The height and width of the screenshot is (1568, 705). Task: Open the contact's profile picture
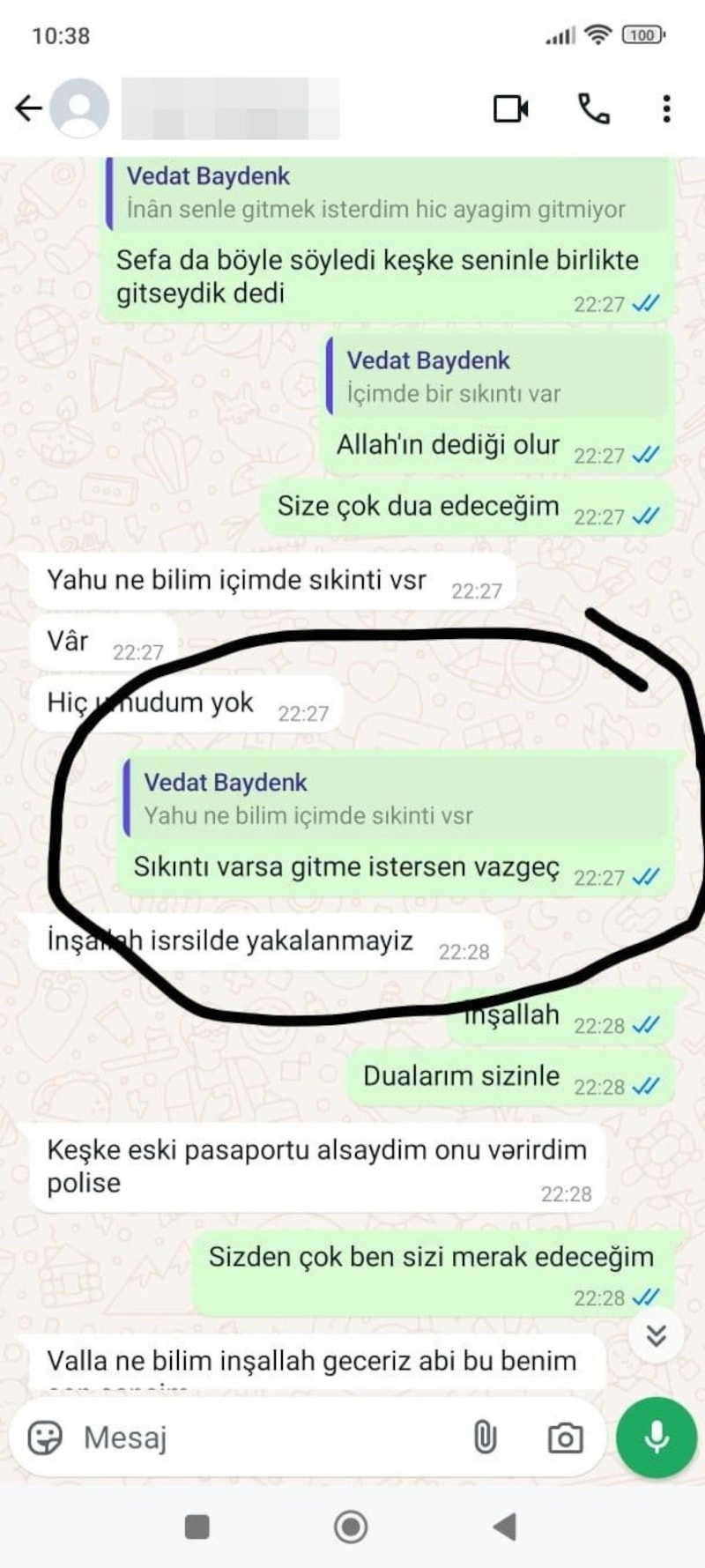80,108
